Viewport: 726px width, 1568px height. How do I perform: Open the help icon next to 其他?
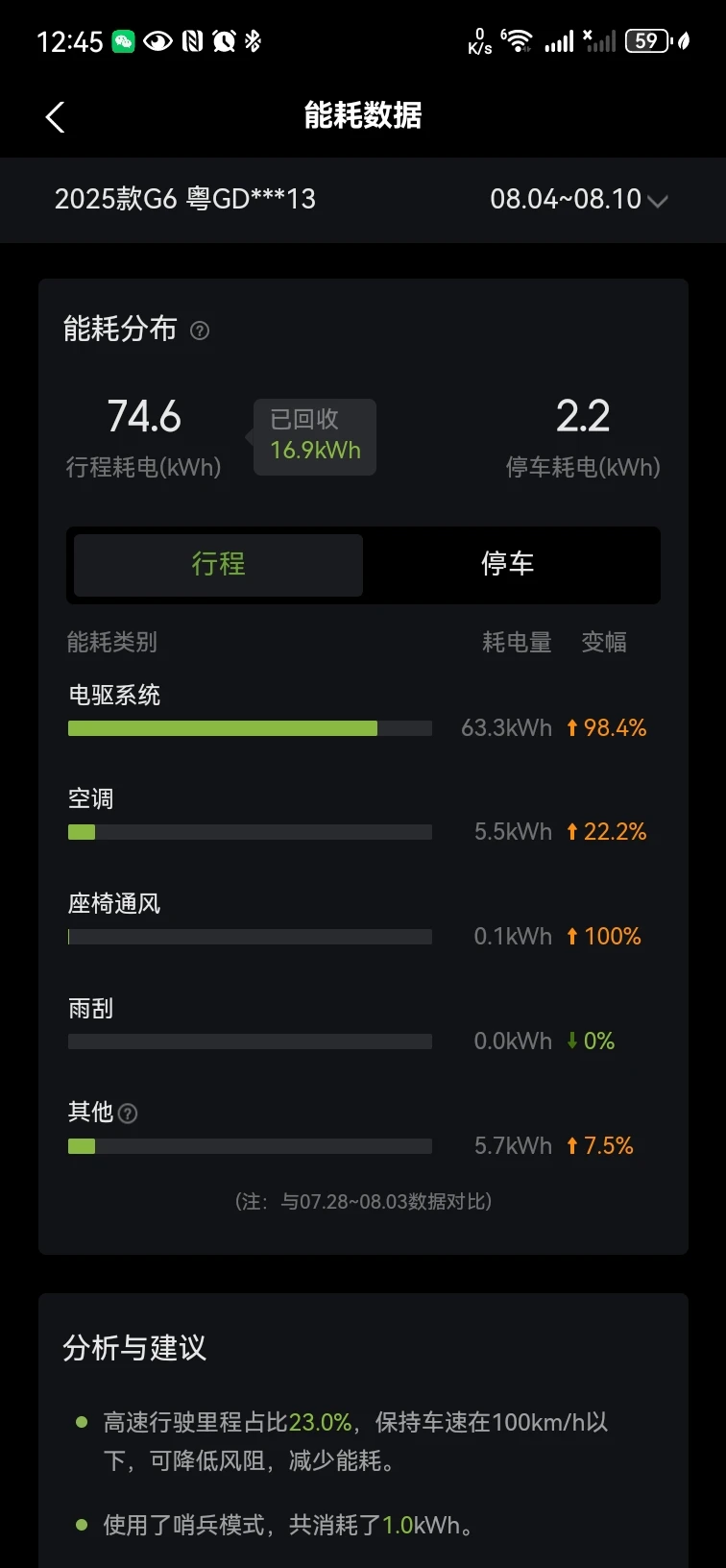coord(128,1114)
